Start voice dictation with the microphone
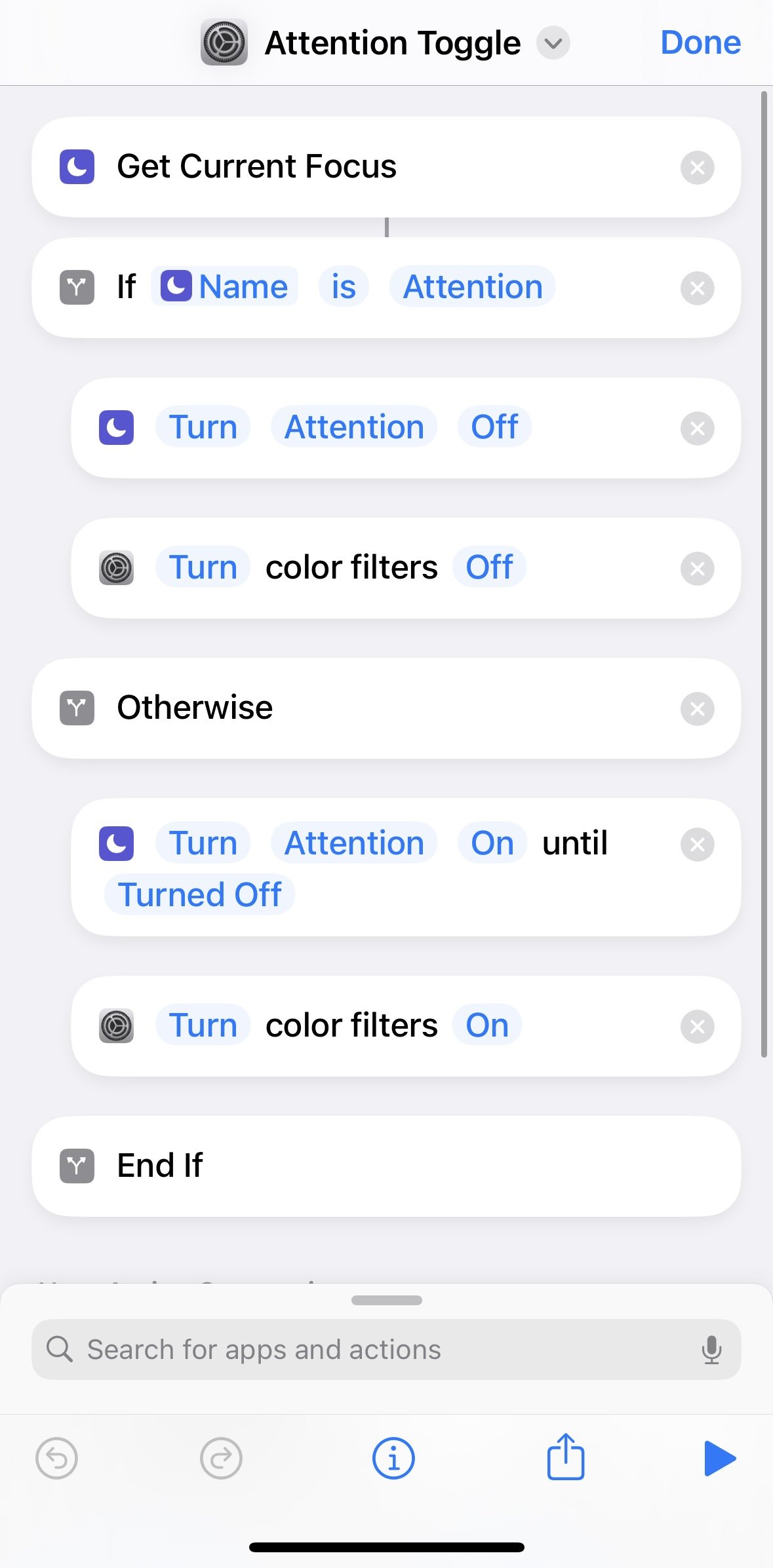This screenshot has width=773, height=1568. (711, 1350)
